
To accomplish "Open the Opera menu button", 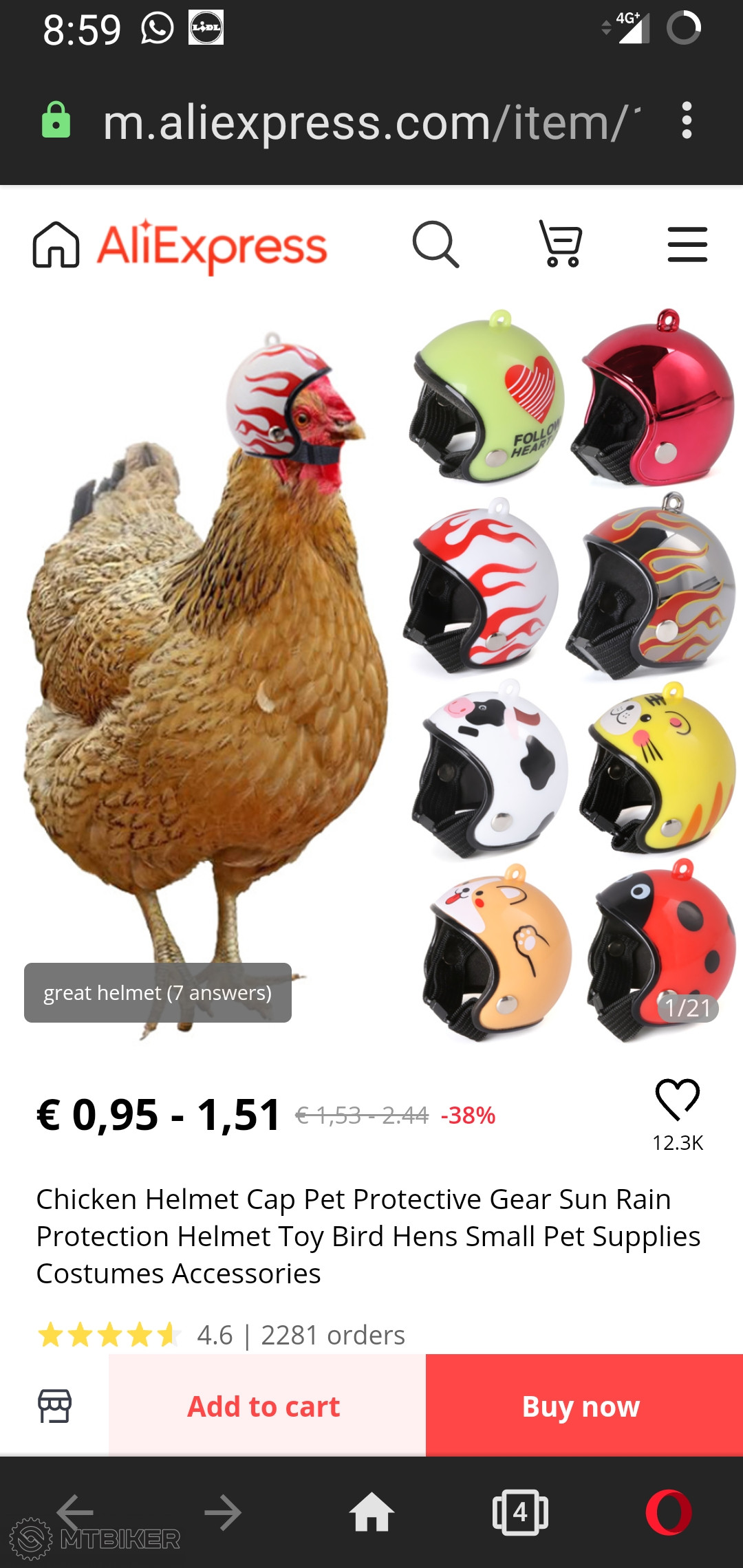I will click(668, 1512).
